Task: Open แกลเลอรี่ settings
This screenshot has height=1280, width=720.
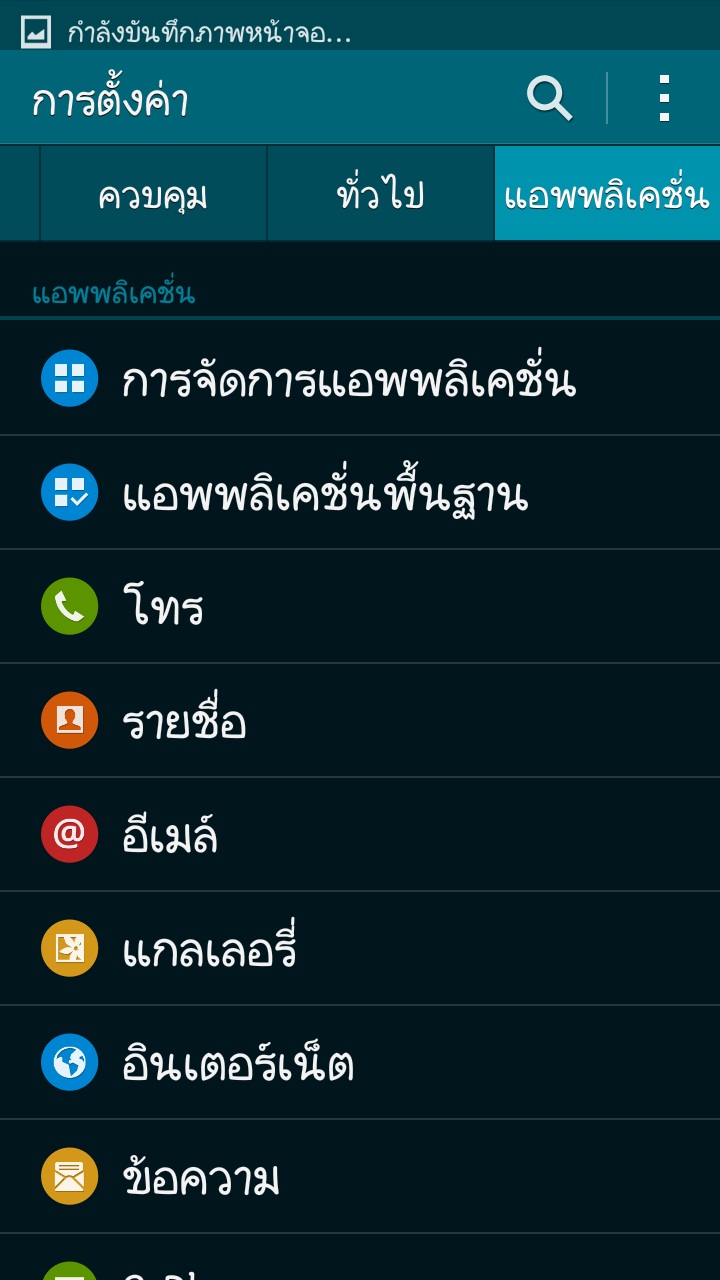Action: pyautogui.click(x=360, y=949)
